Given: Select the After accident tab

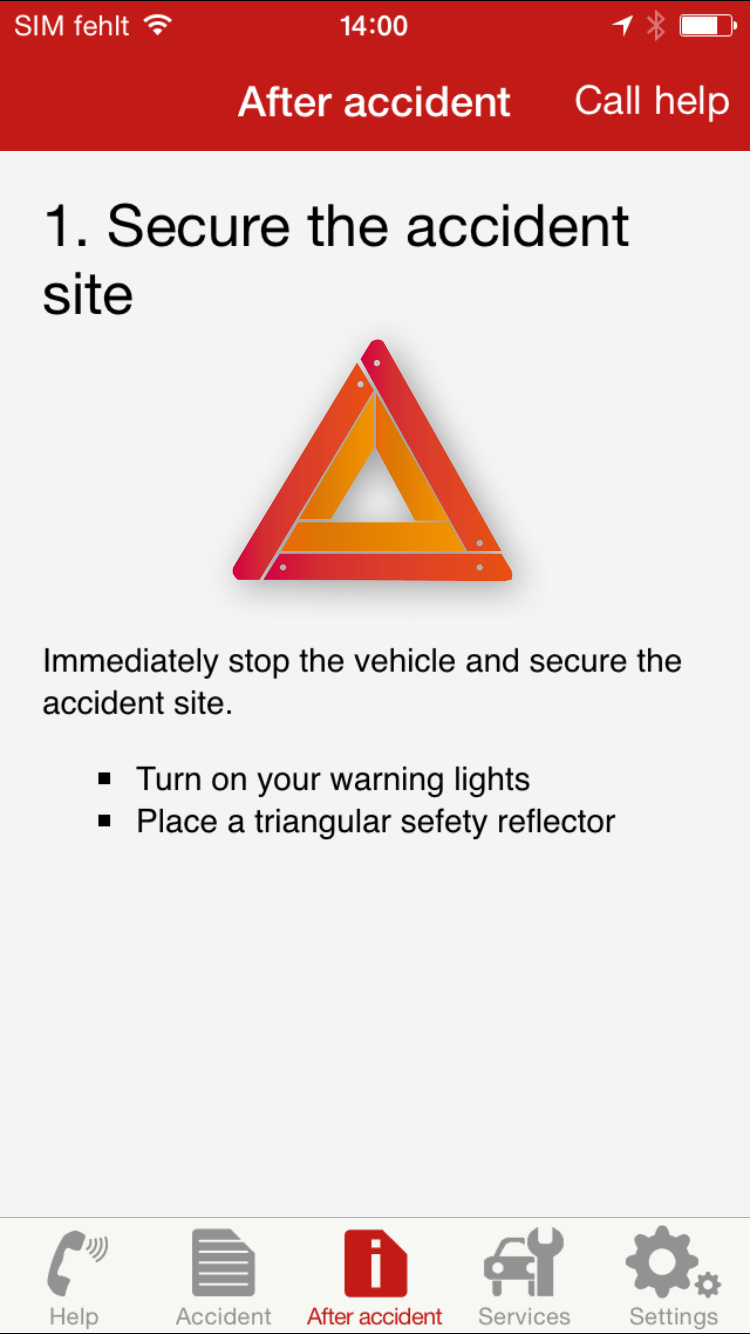Looking at the screenshot, I should (x=375, y=1277).
